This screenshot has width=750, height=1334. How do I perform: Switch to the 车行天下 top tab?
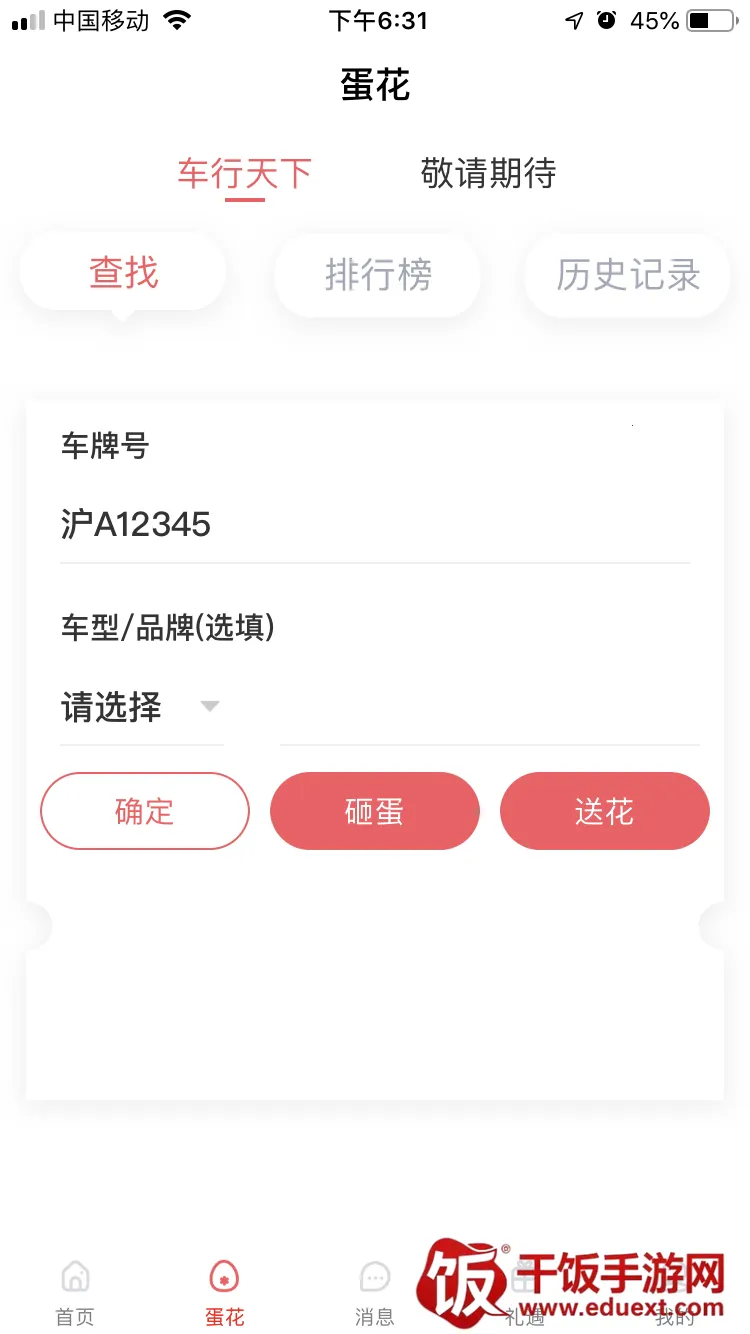point(245,174)
